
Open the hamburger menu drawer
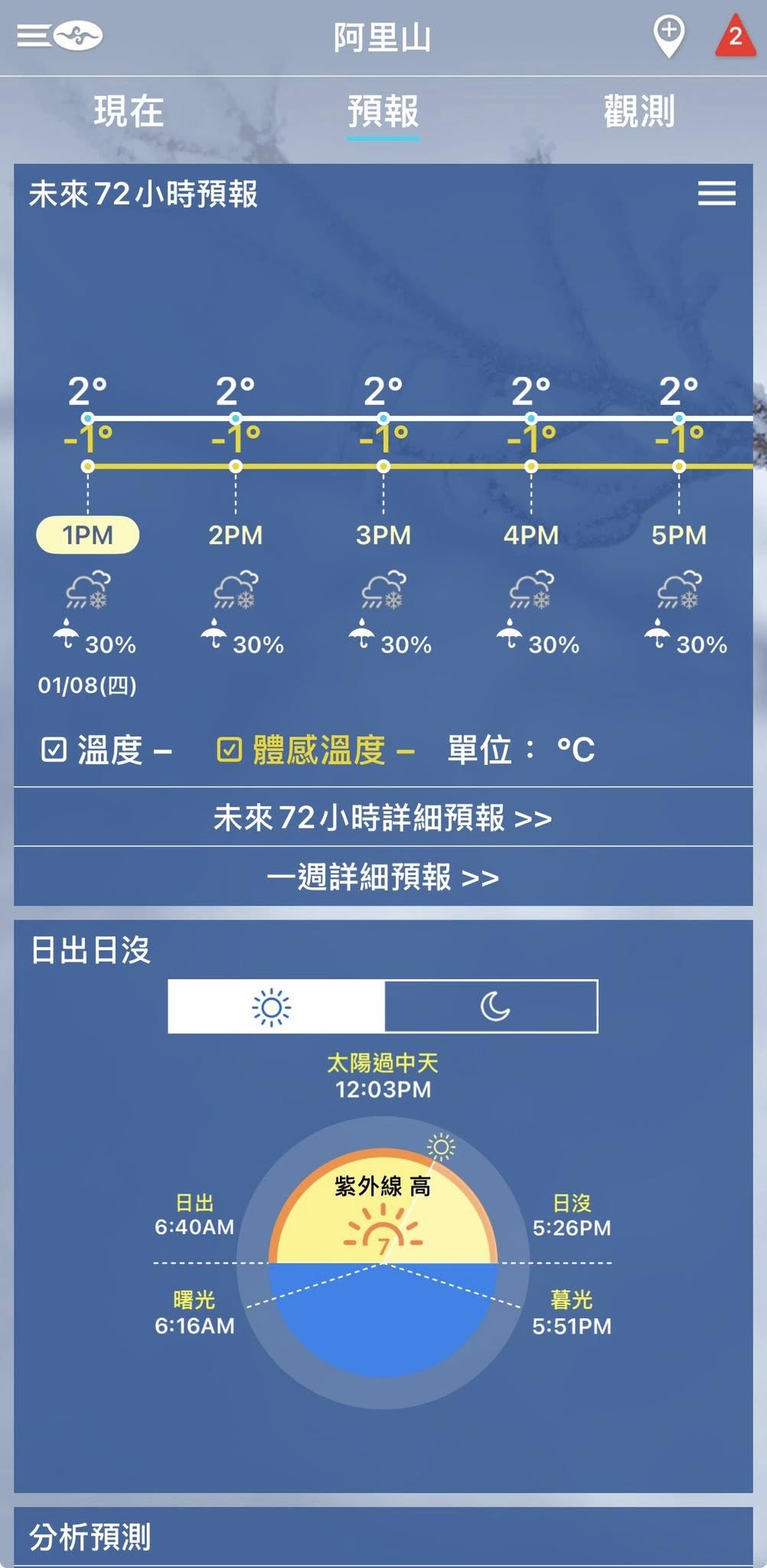[x=34, y=35]
